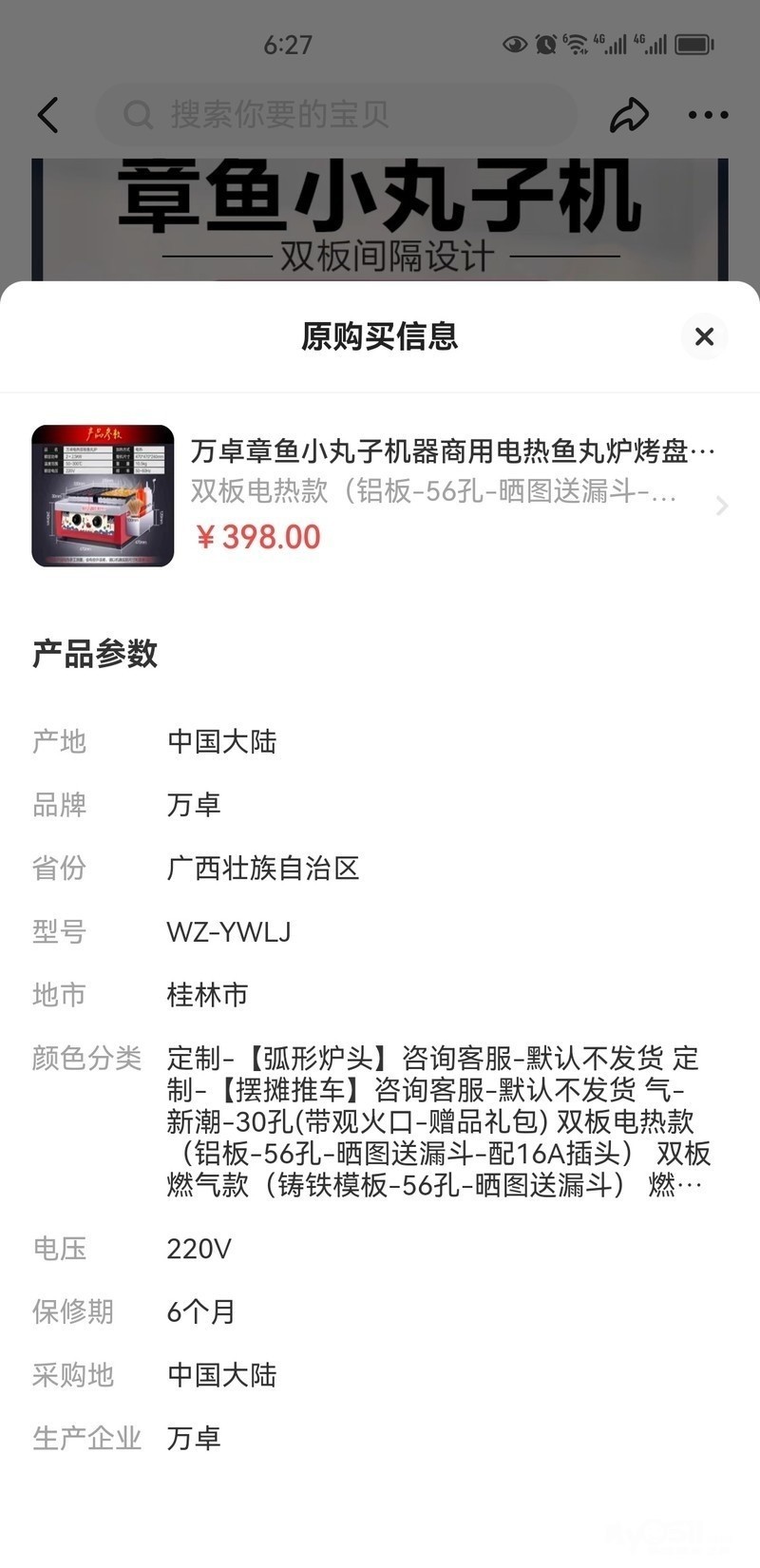The image size is (760, 1568).
Task: Tap the product thumbnail image priced ¥398.00
Action: pos(103,496)
